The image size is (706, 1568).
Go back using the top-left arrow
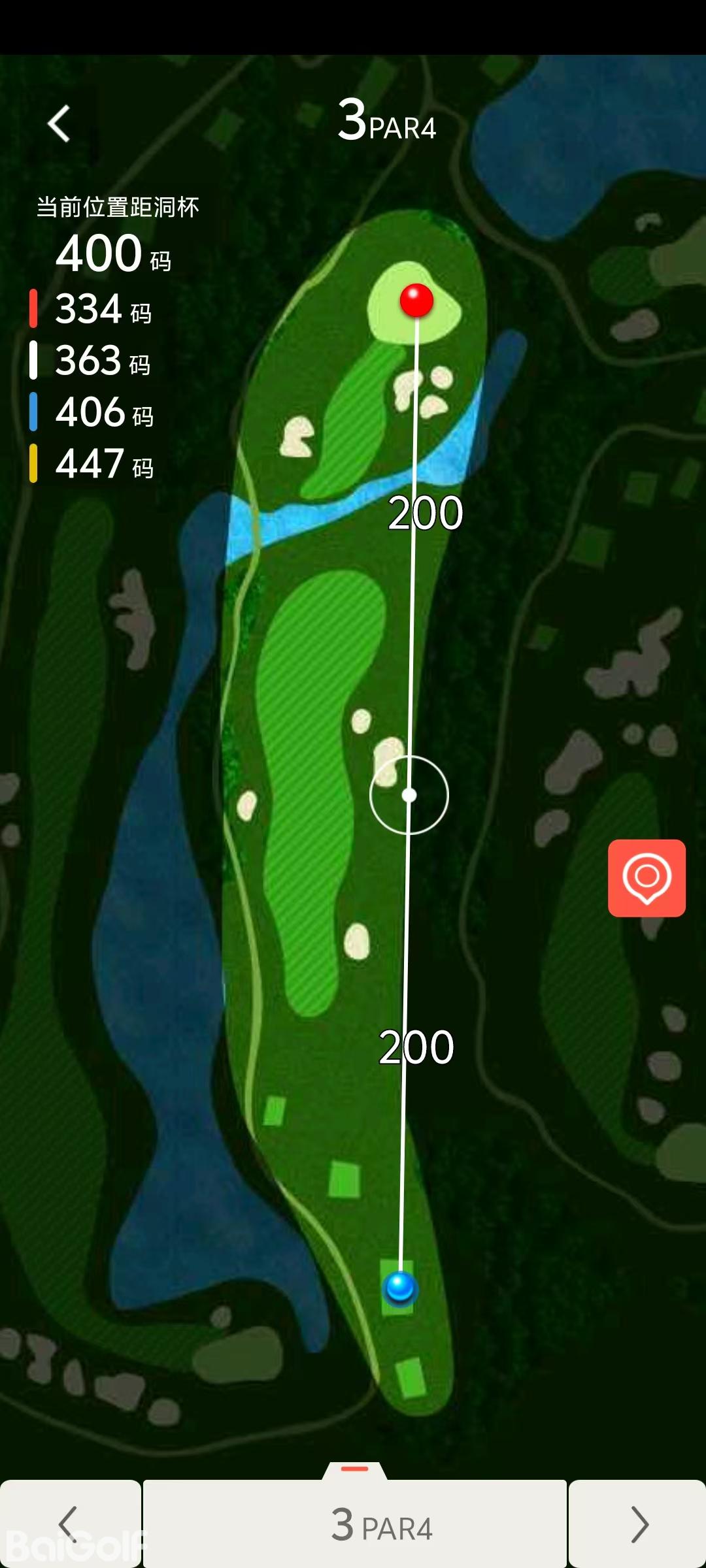[x=59, y=123]
